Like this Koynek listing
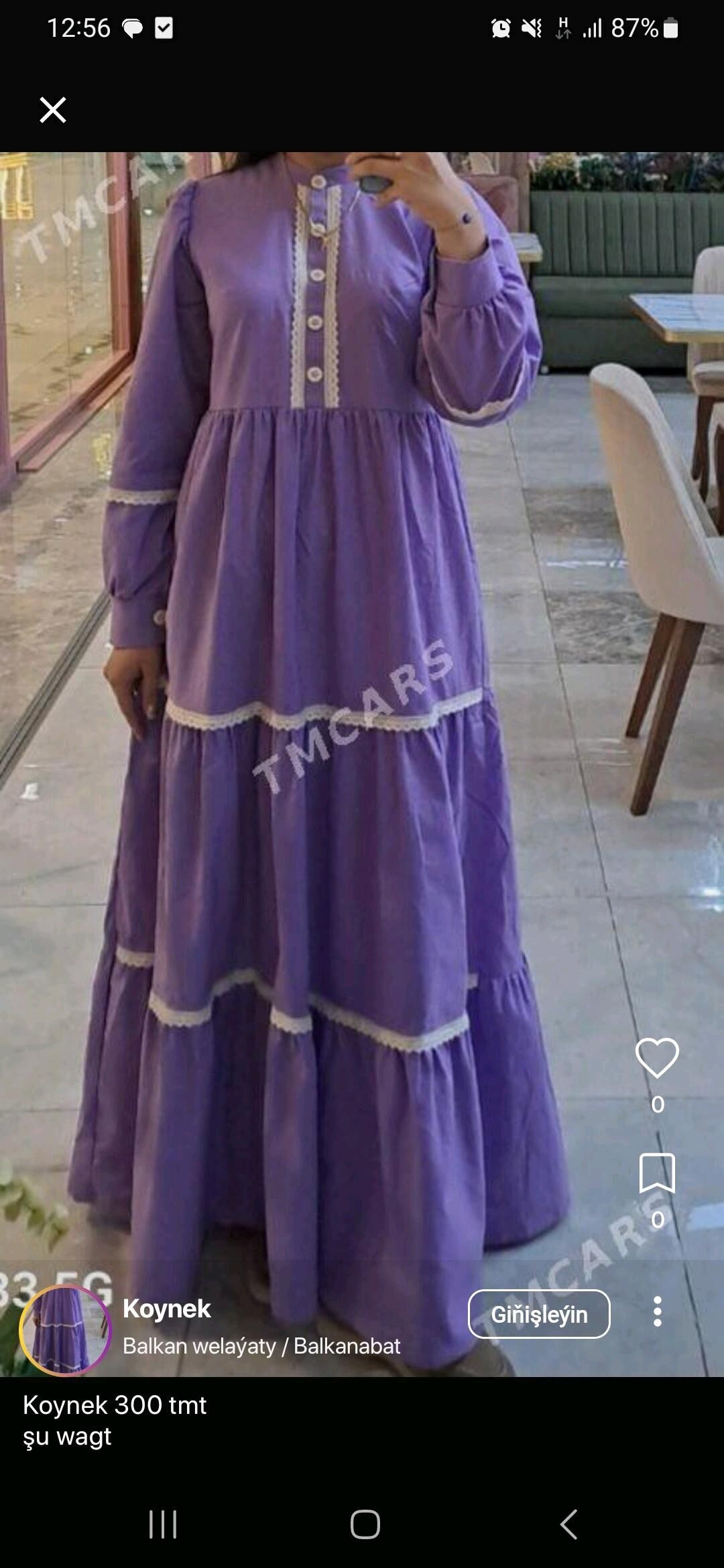 [x=657, y=1058]
